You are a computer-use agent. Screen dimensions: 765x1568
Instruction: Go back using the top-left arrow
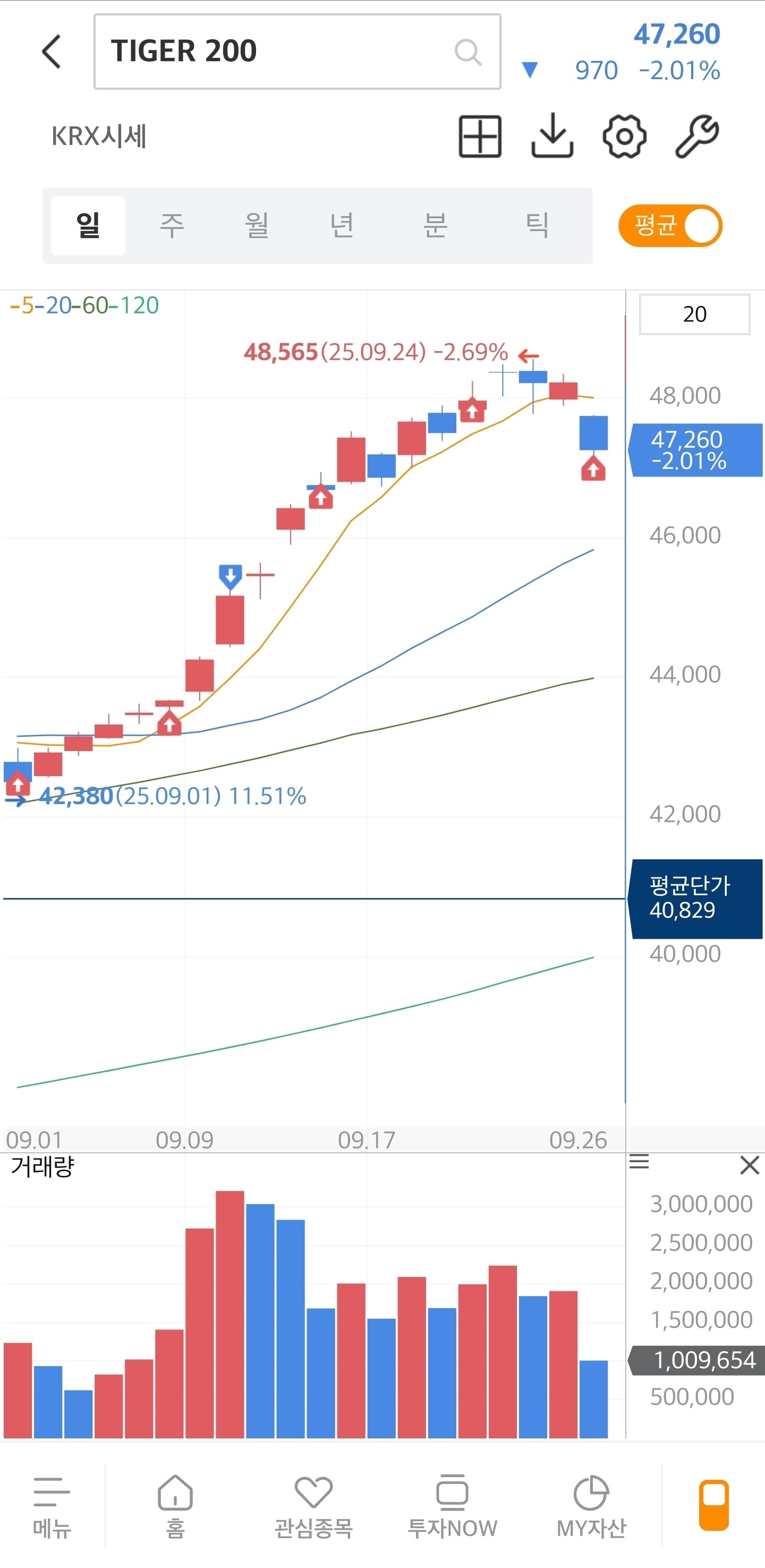point(53,52)
